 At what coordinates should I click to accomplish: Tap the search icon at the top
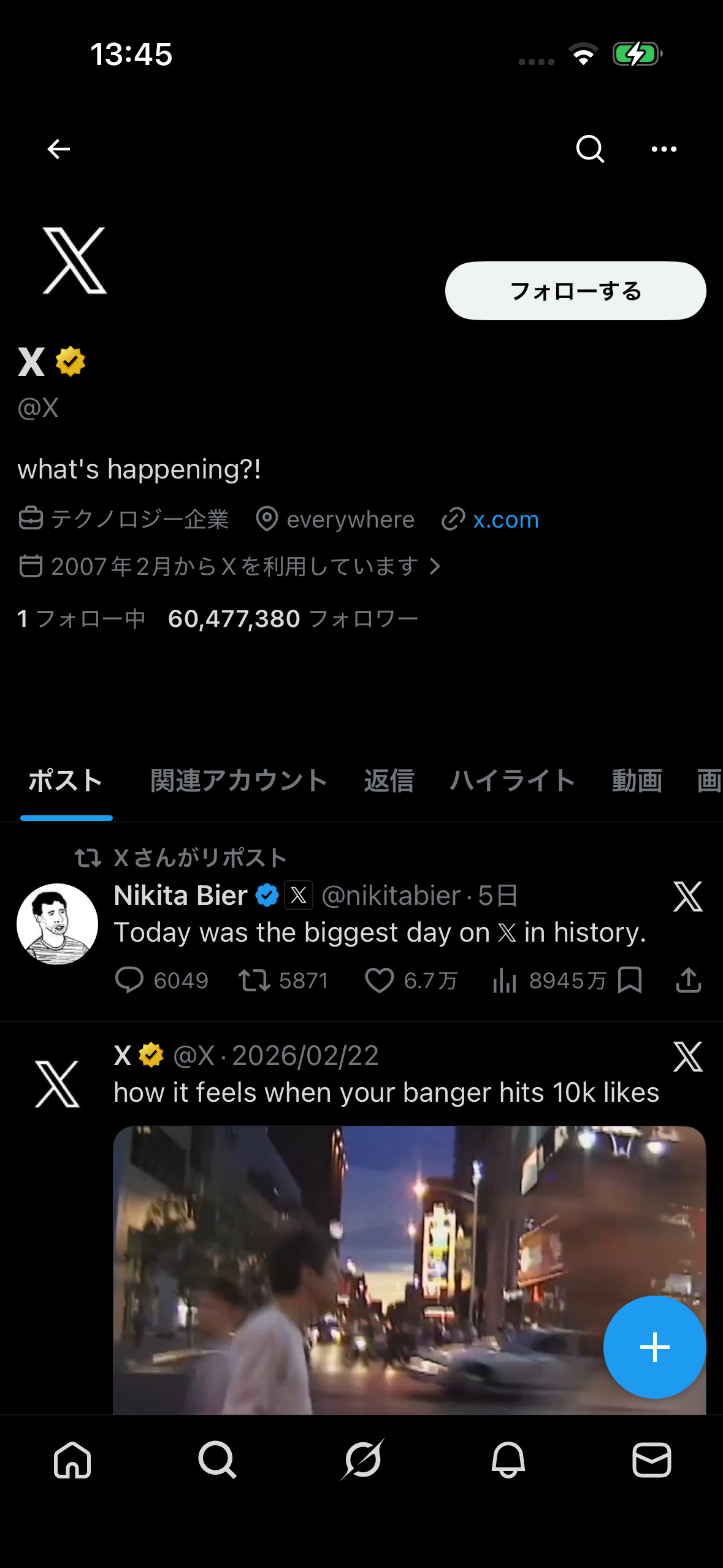click(589, 148)
